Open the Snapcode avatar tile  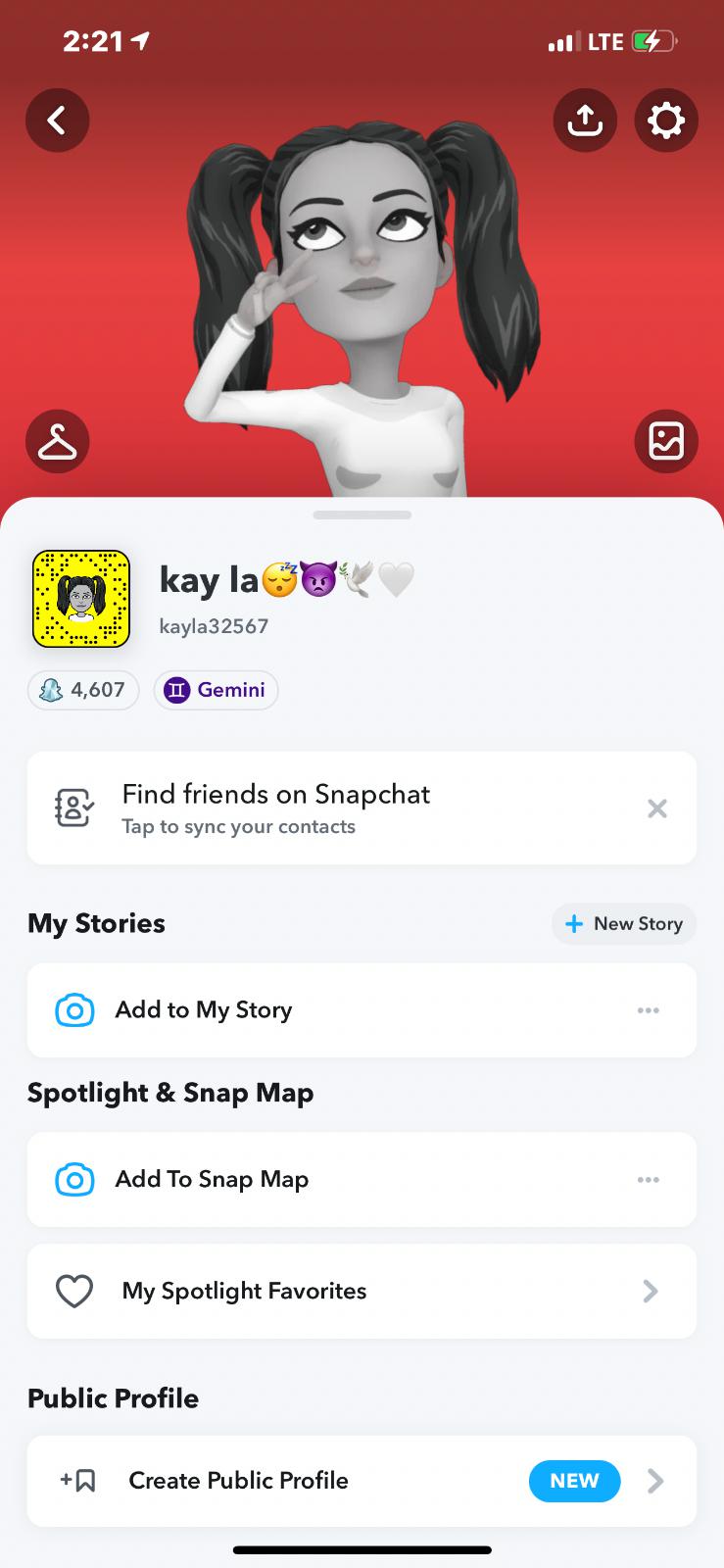click(81, 599)
